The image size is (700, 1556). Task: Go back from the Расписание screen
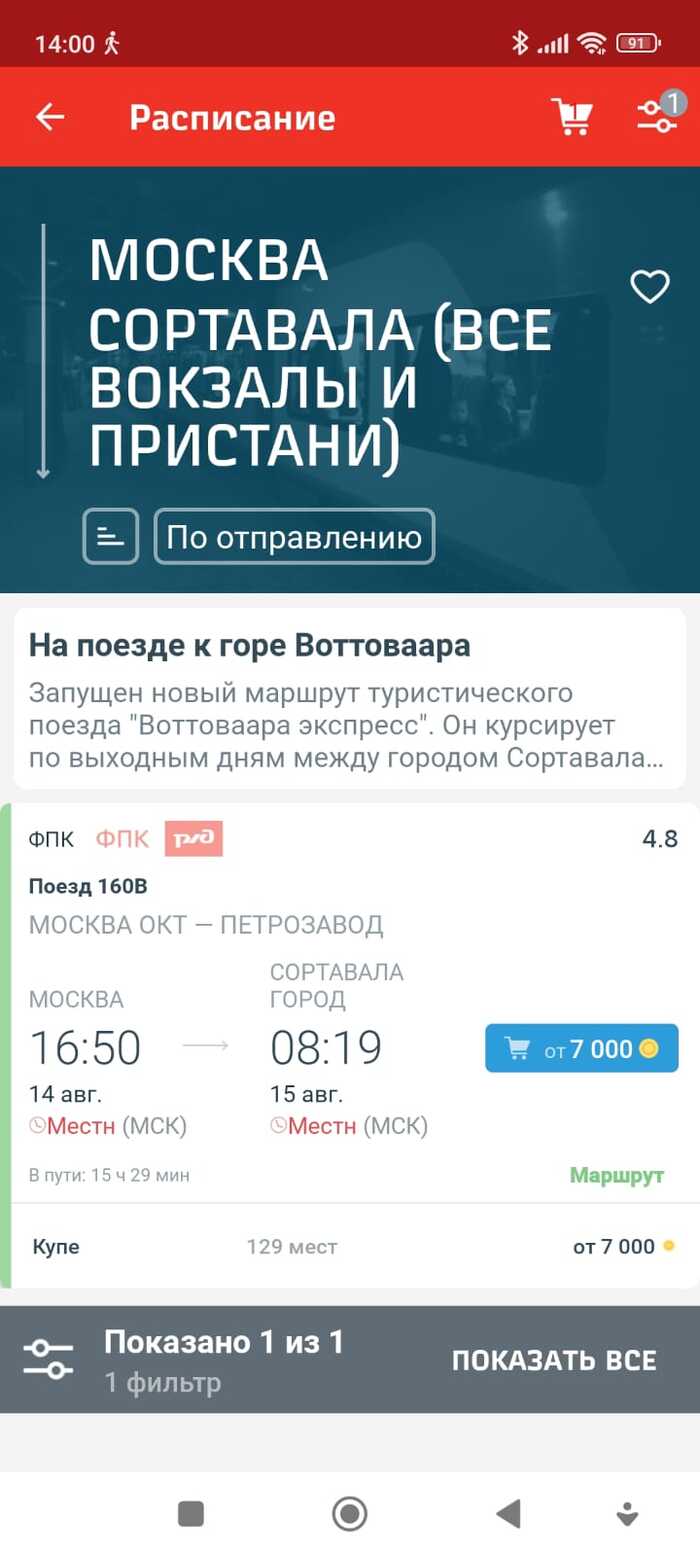point(50,117)
